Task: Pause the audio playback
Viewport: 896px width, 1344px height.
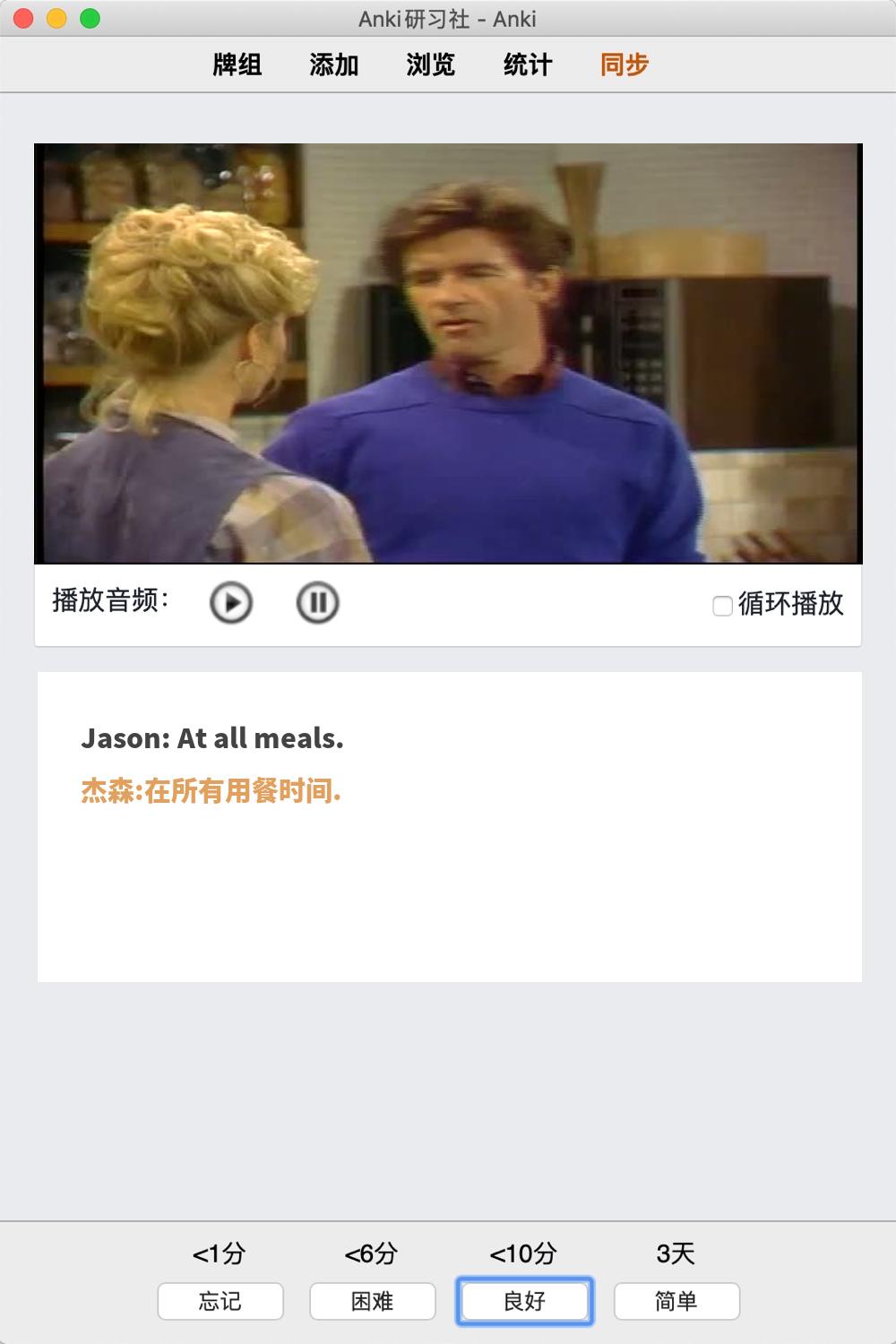Action: pos(317,603)
